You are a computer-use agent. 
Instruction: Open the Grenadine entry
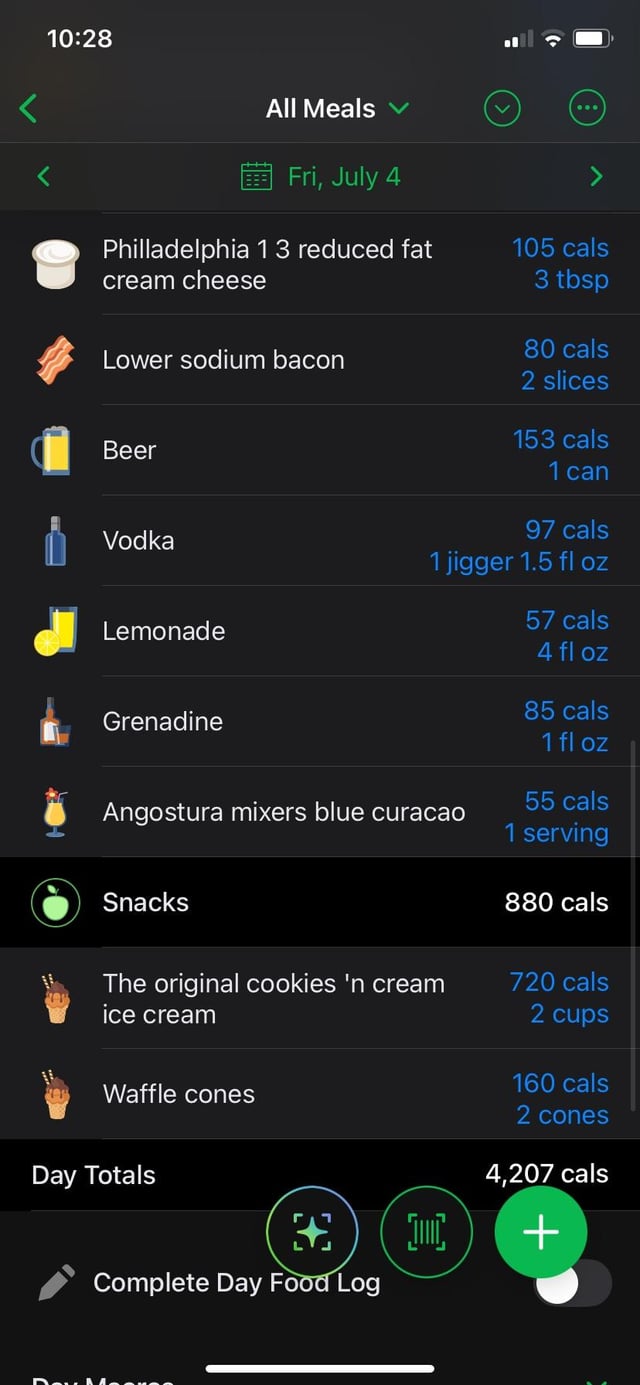coord(320,721)
